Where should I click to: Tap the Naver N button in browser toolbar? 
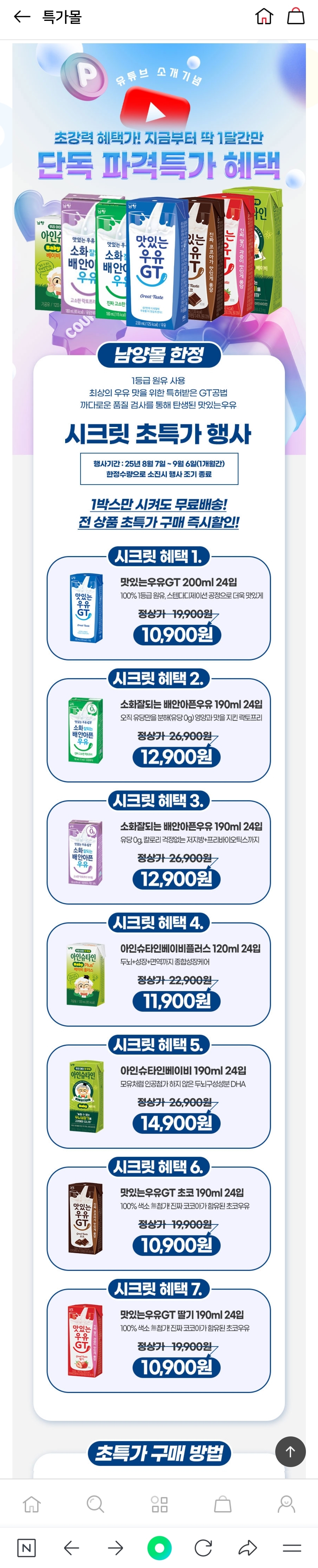(x=26, y=1548)
